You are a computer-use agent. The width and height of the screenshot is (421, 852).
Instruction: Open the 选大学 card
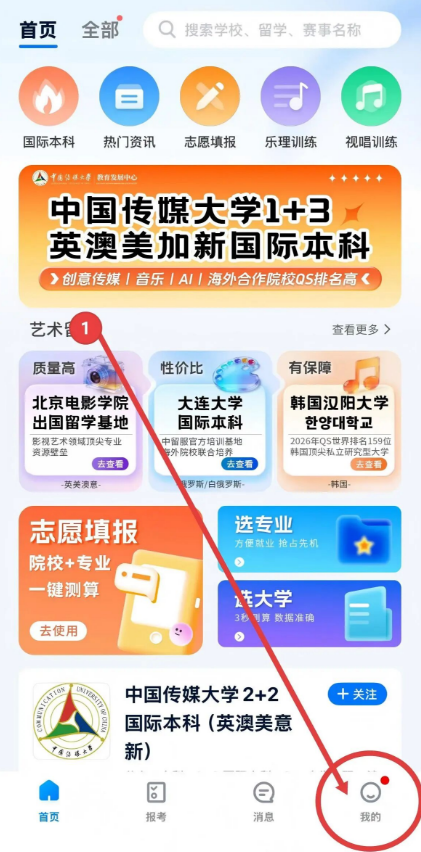pyautogui.click(x=310, y=613)
